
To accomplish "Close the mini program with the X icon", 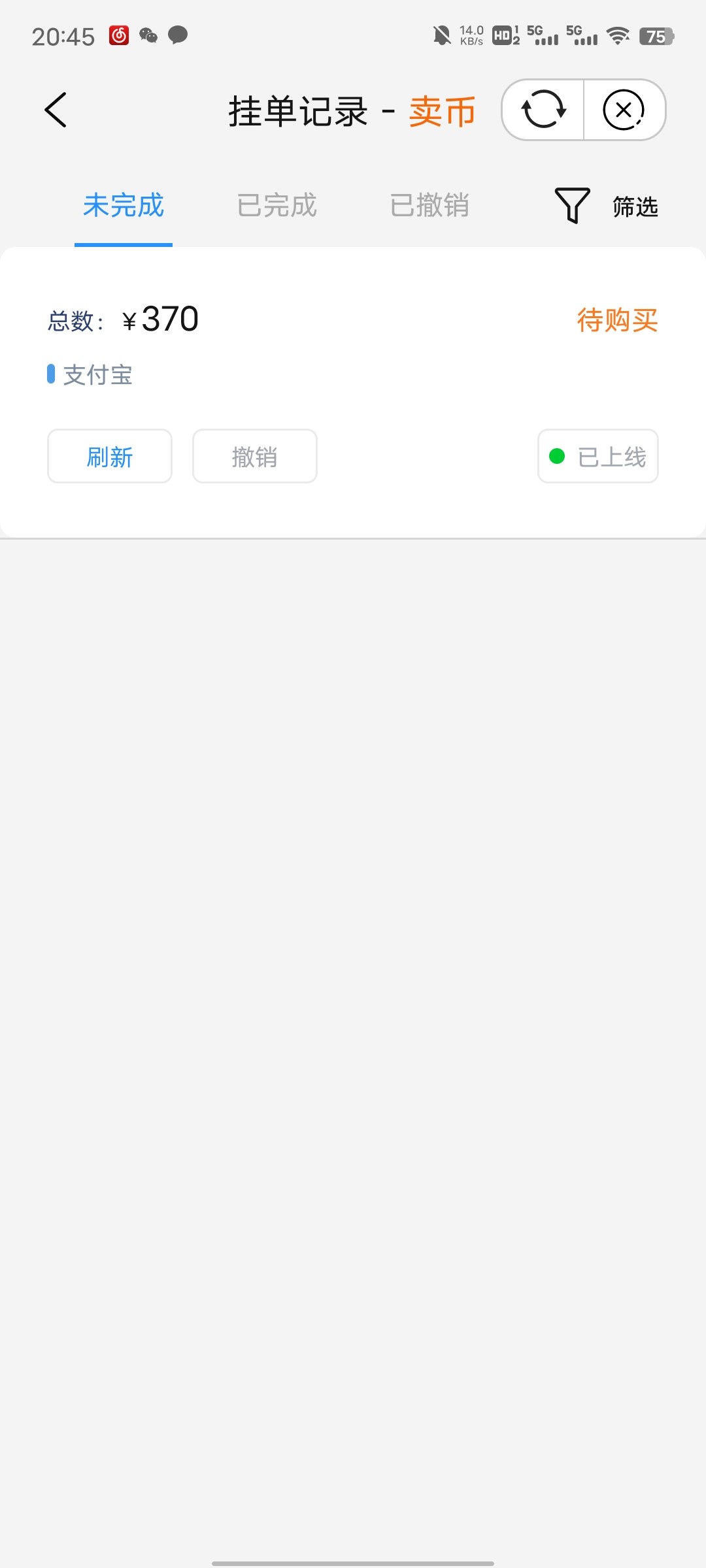I will tap(624, 110).
